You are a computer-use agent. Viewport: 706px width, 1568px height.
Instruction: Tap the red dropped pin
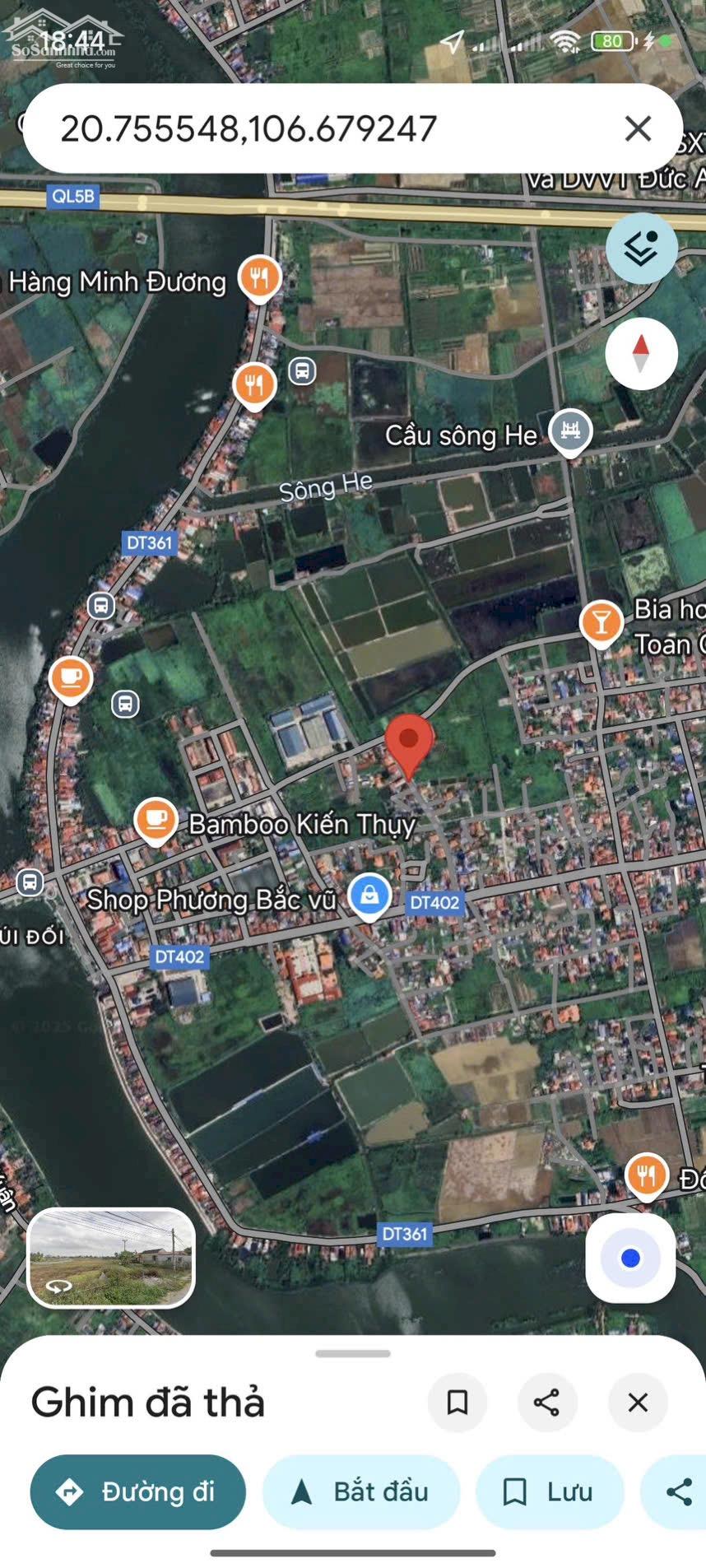click(x=410, y=741)
